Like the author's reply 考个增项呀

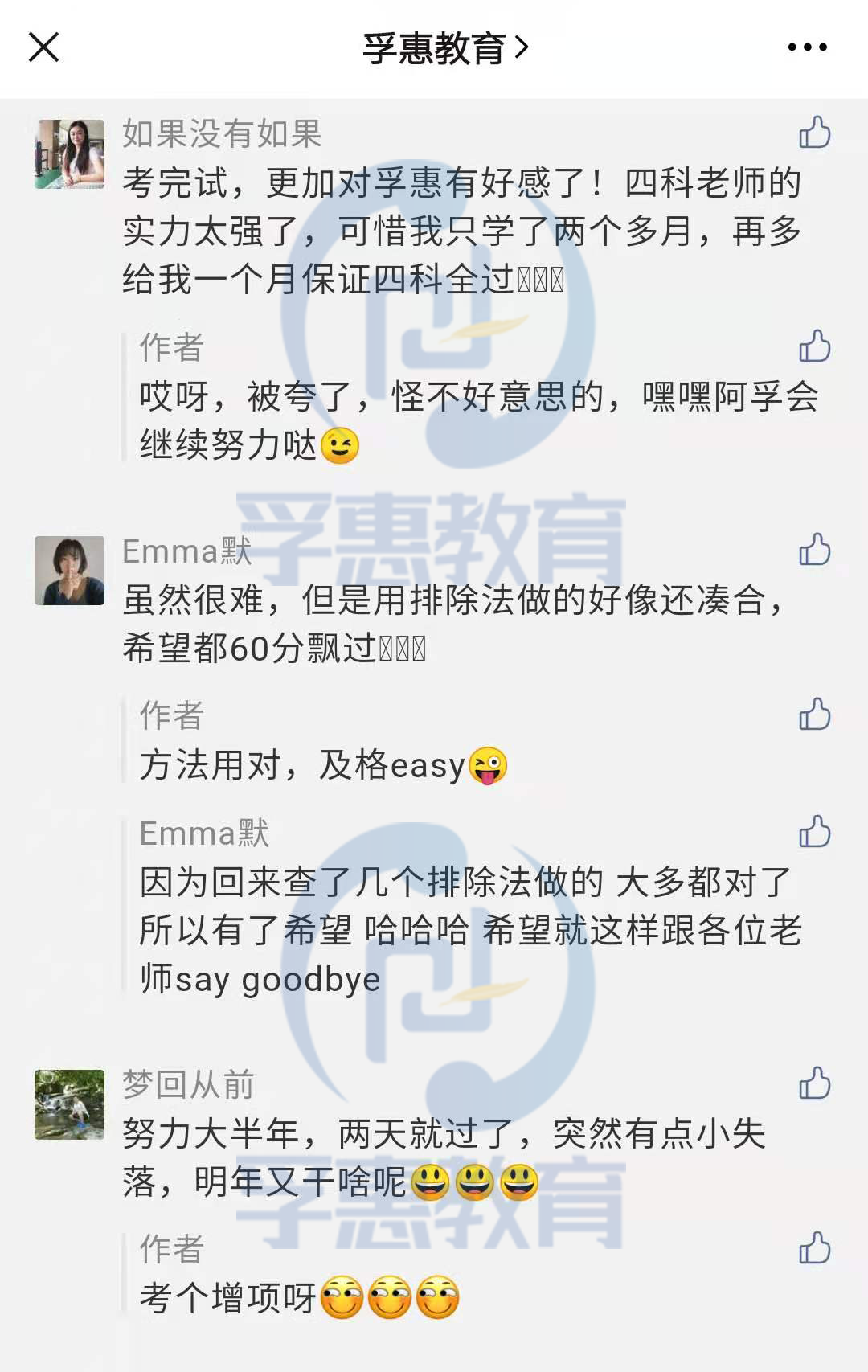click(x=814, y=1248)
